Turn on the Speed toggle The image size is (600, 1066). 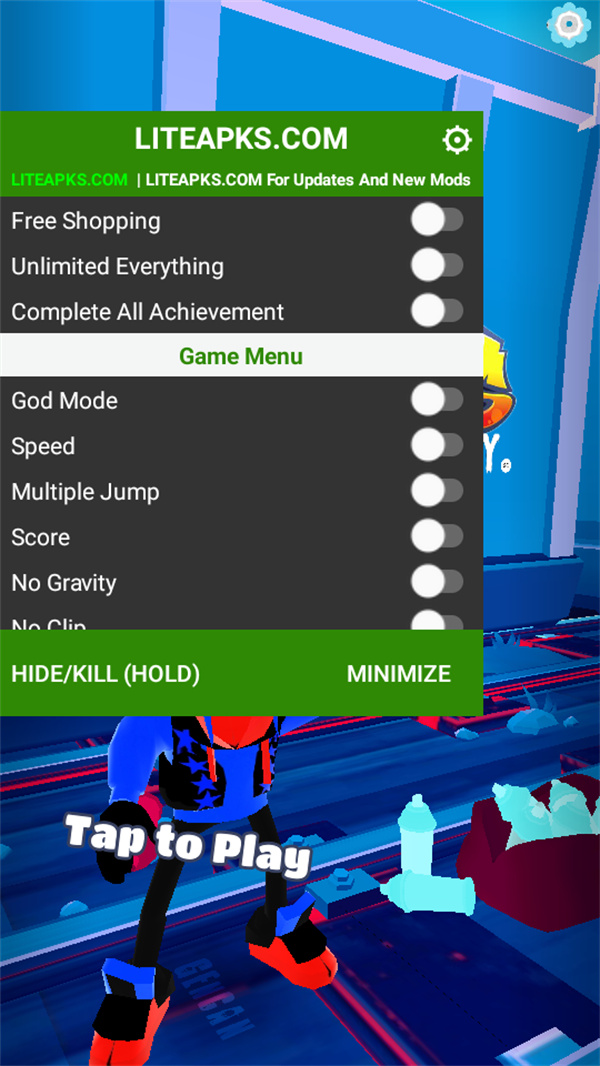[437, 446]
